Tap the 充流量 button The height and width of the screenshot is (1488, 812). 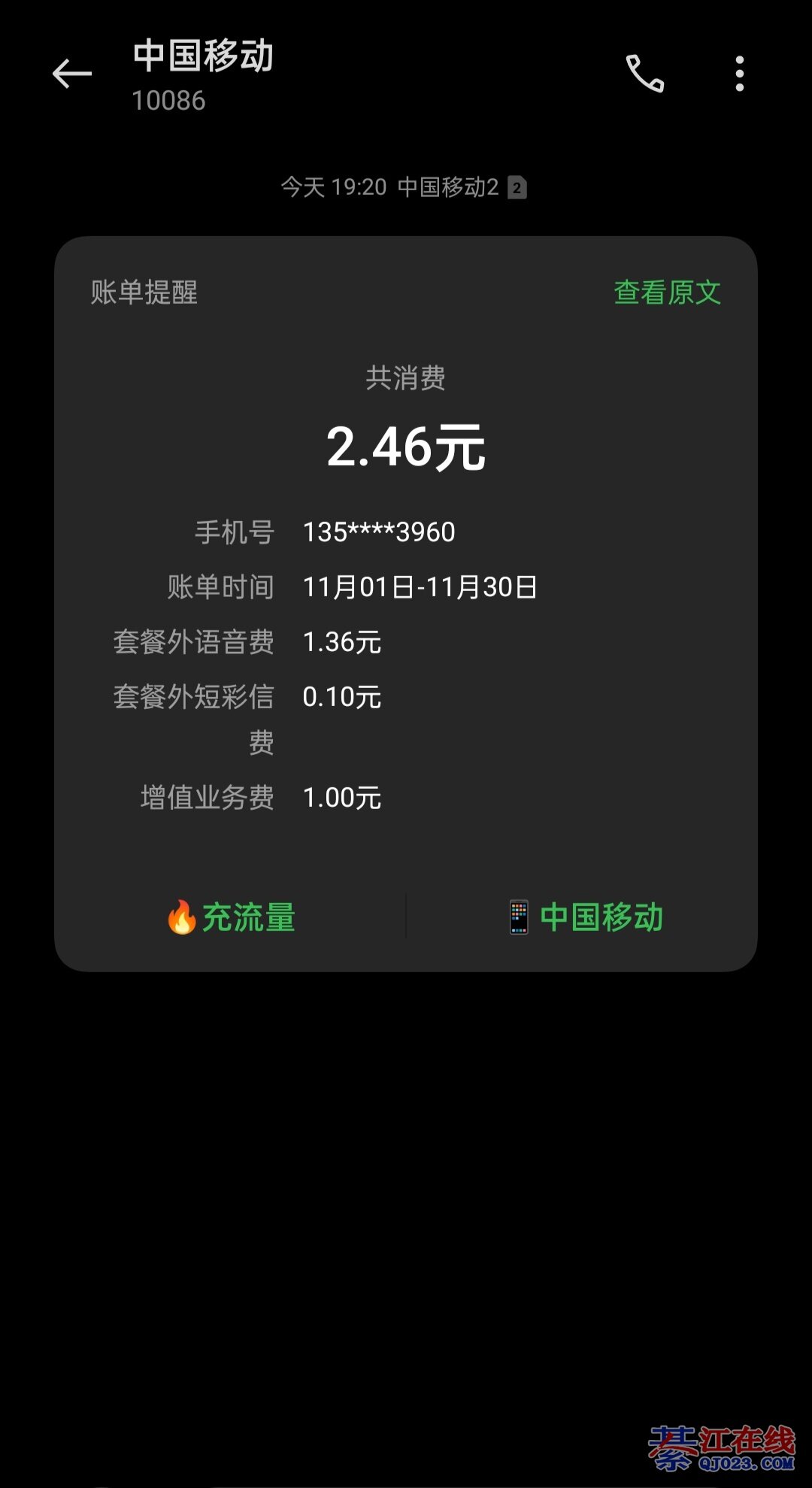coord(231,917)
